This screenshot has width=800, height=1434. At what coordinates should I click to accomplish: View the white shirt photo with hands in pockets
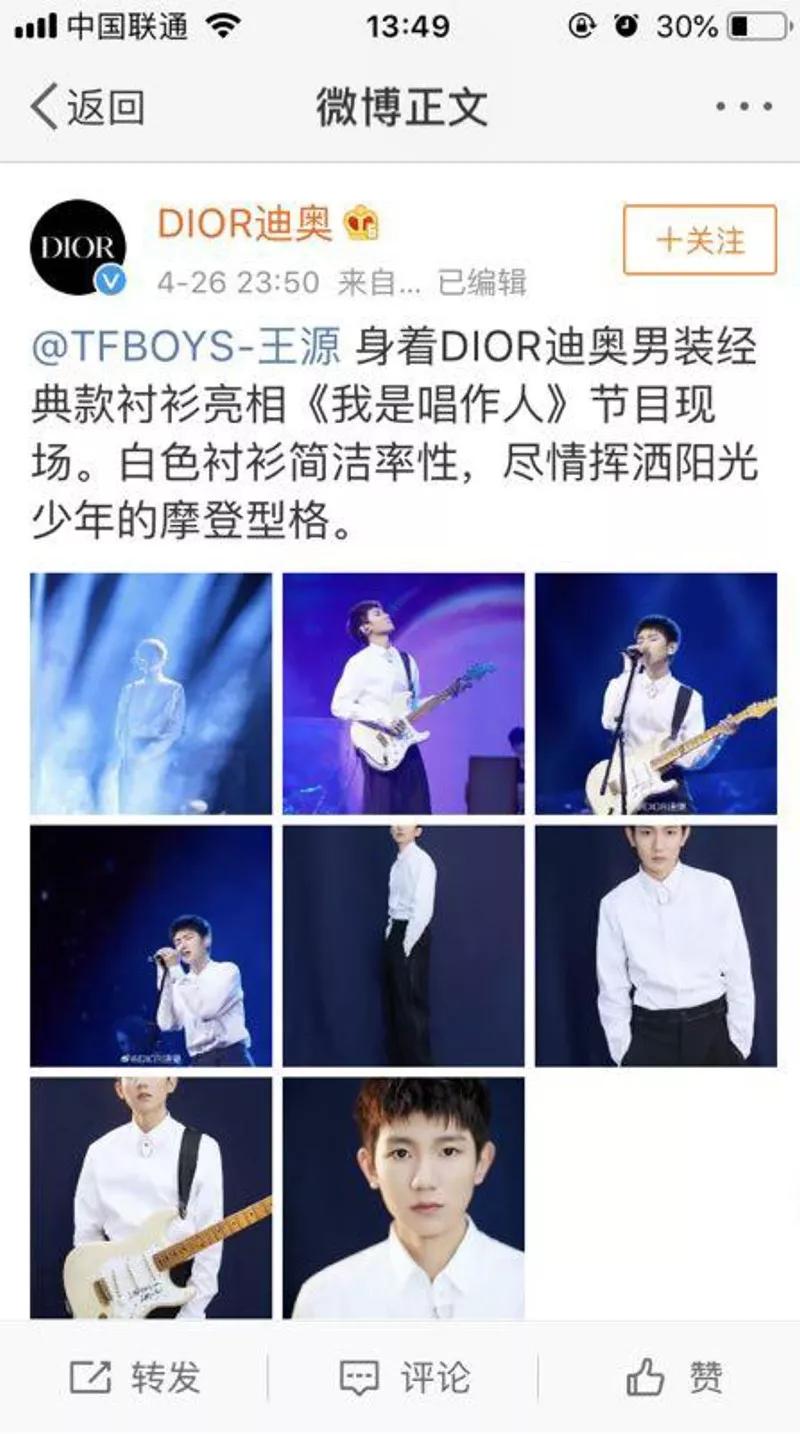pos(655,945)
